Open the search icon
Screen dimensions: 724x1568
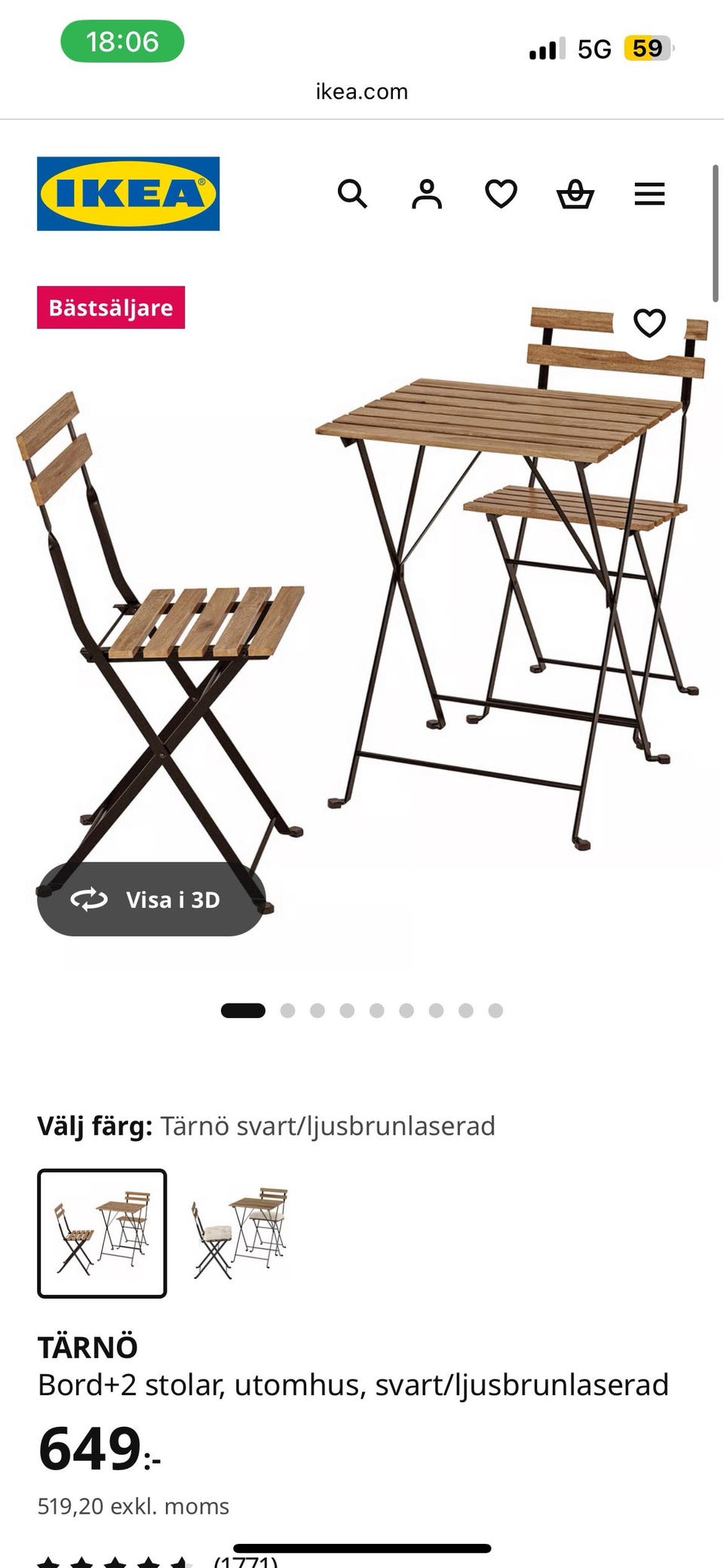tap(353, 195)
